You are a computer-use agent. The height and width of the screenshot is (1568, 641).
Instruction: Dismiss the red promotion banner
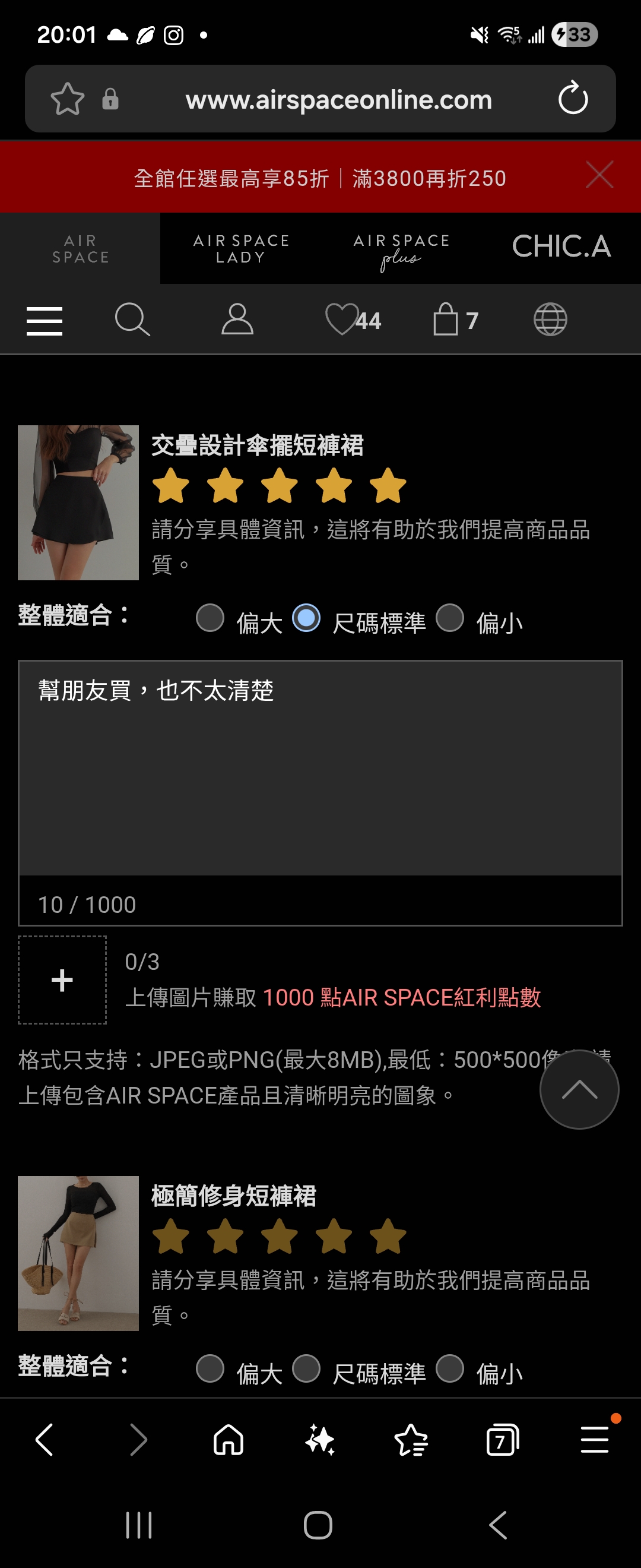click(599, 175)
